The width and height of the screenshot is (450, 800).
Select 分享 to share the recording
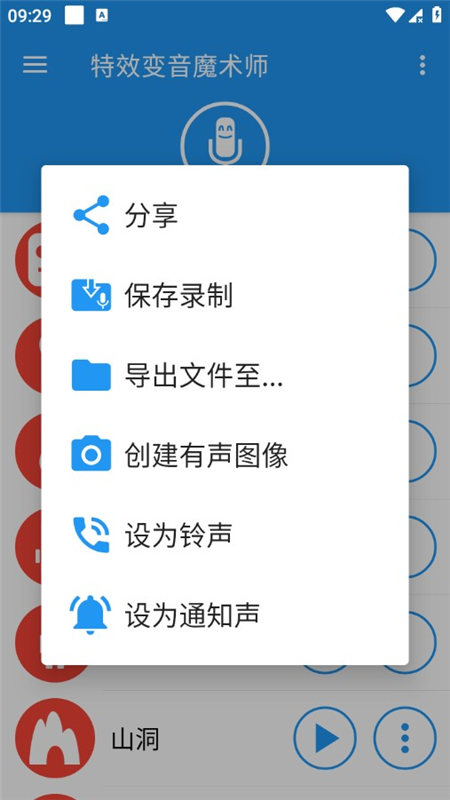click(x=224, y=215)
